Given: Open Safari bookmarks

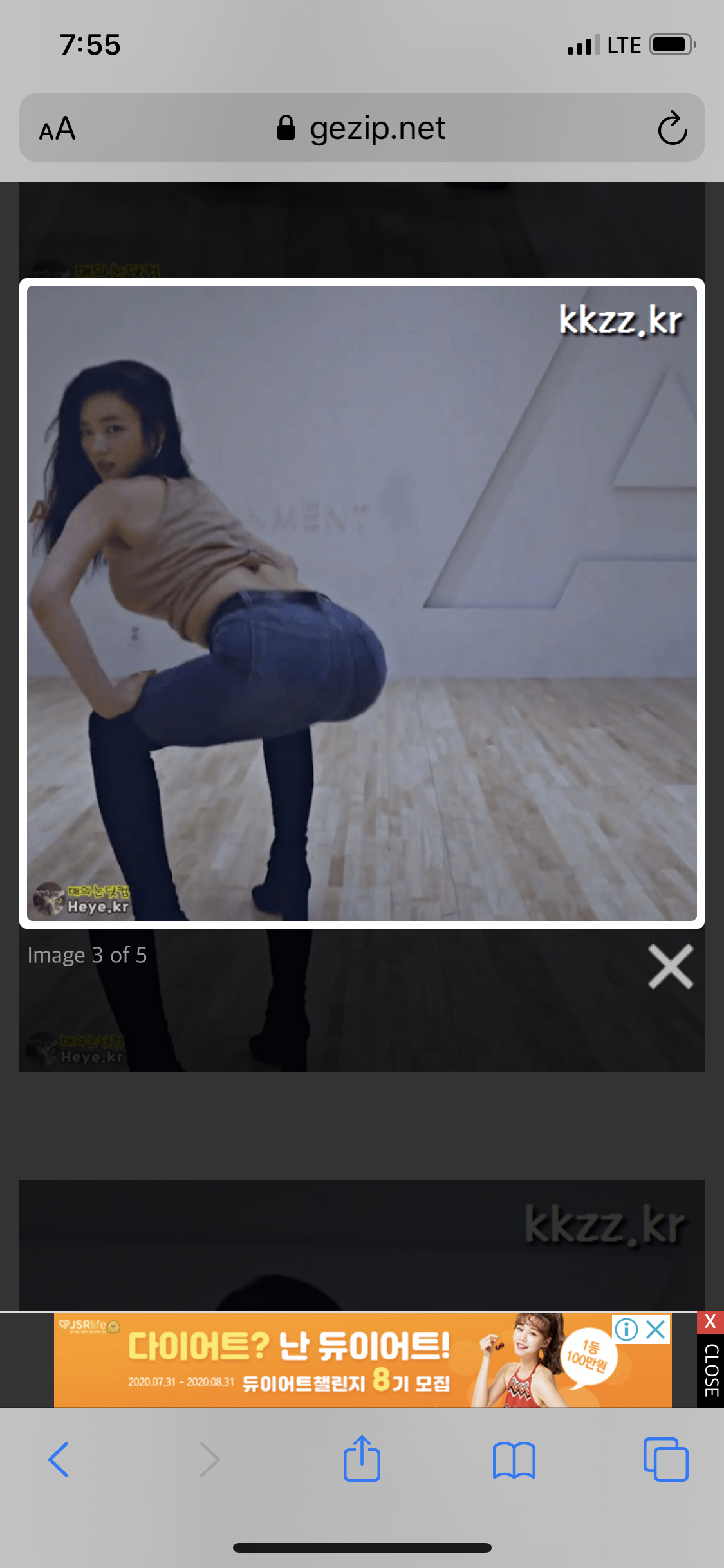Looking at the screenshot, I should pyautogui.click(x=514, y=1459).
